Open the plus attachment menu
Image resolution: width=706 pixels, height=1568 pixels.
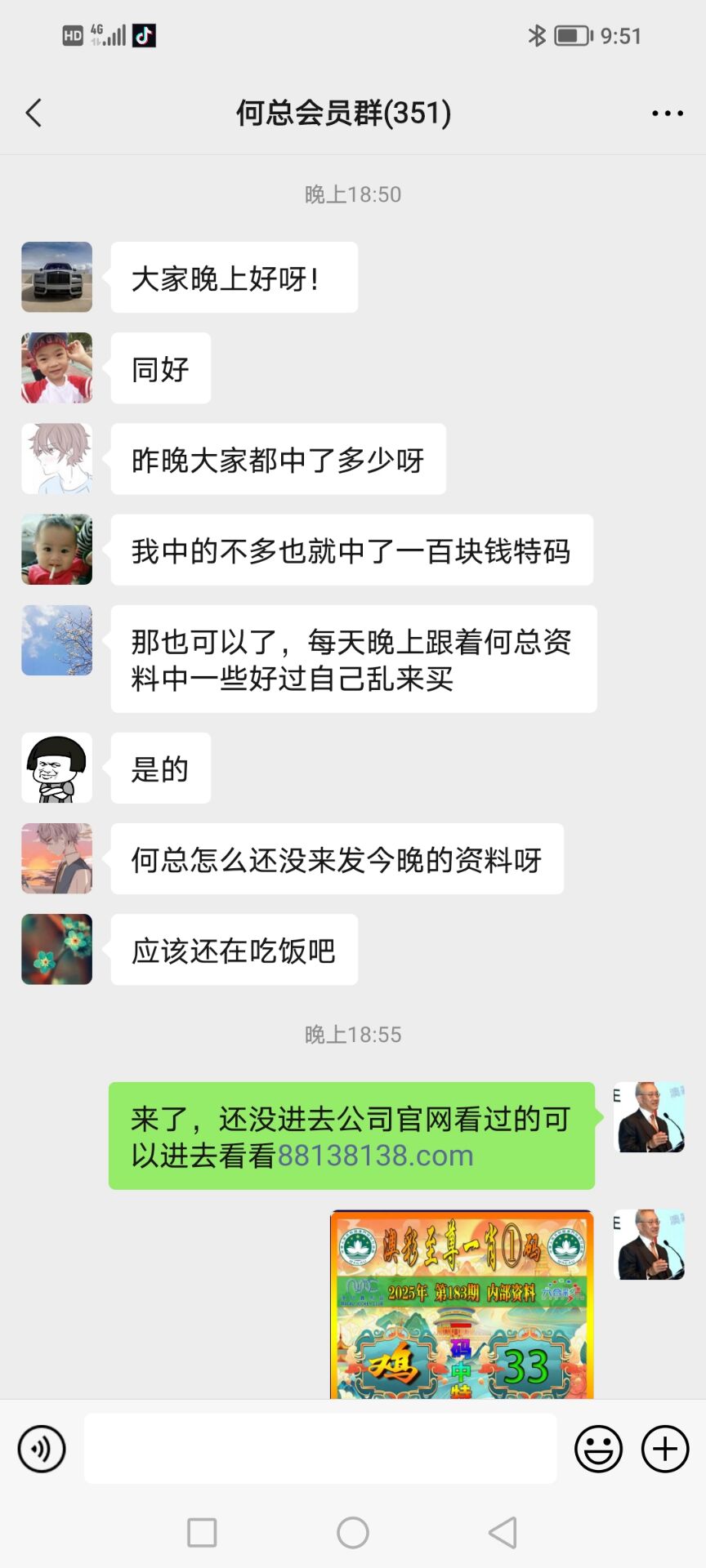664,1449
